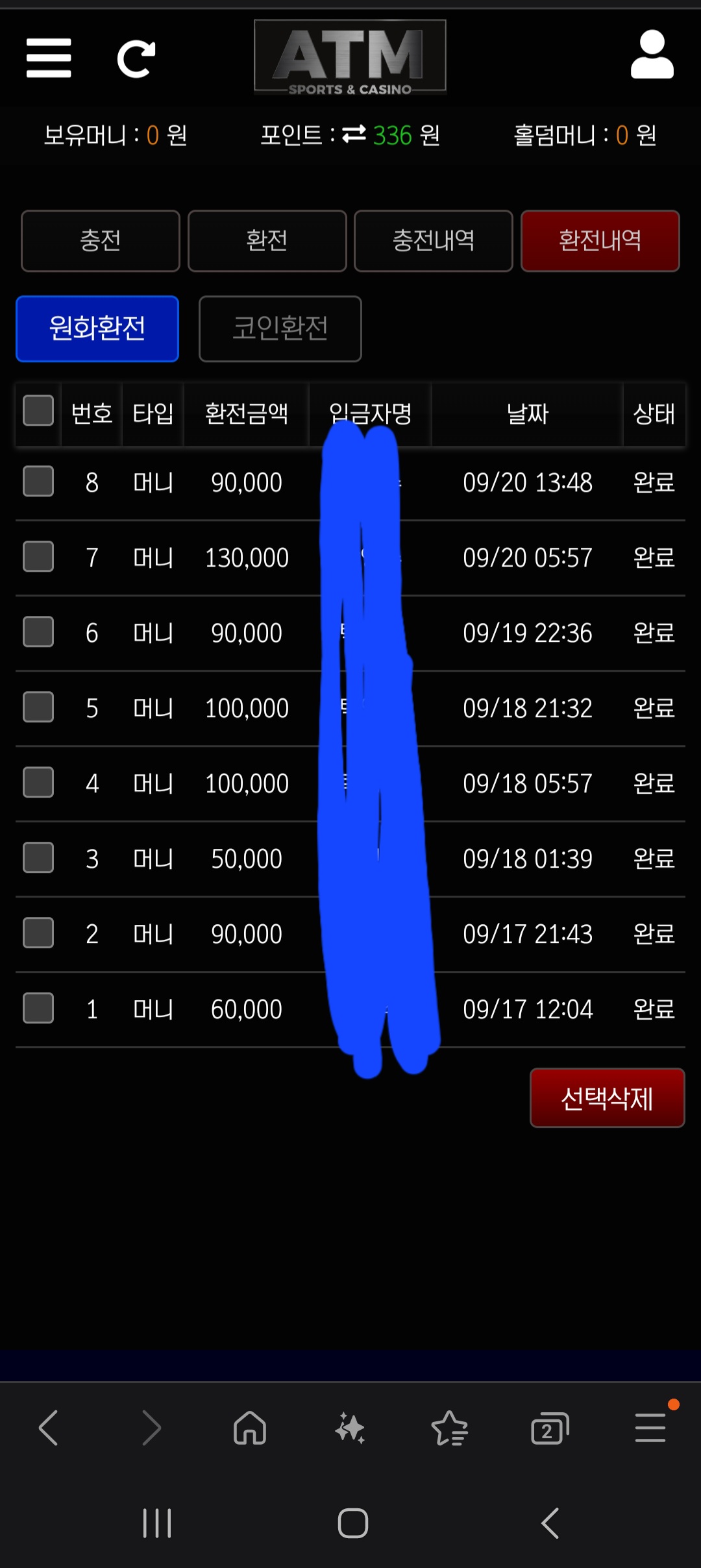The image size is (701, 1568).
Task: Check the box for row number 3
Action: point(38,858)
